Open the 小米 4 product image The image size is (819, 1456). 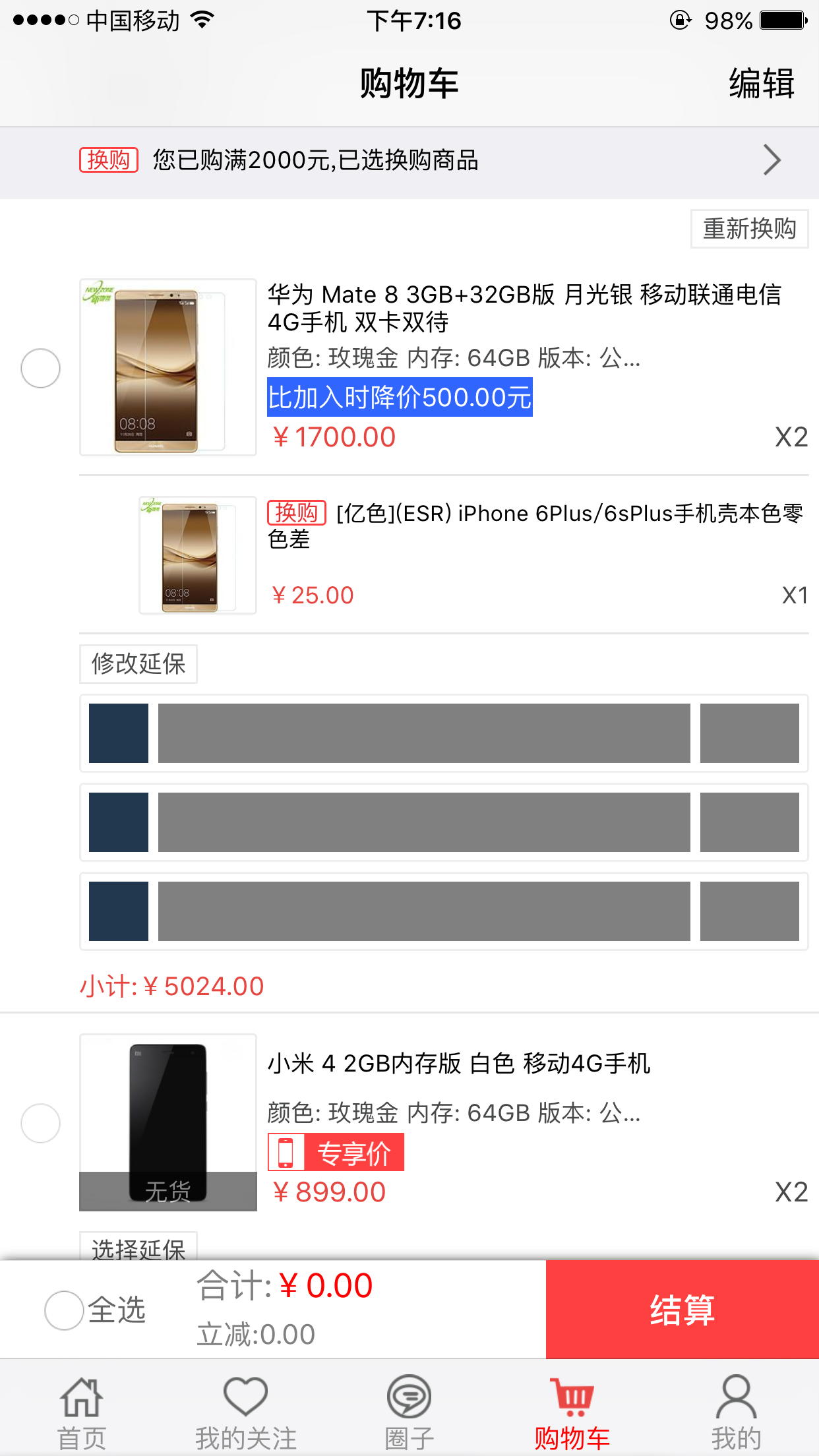168,1122
